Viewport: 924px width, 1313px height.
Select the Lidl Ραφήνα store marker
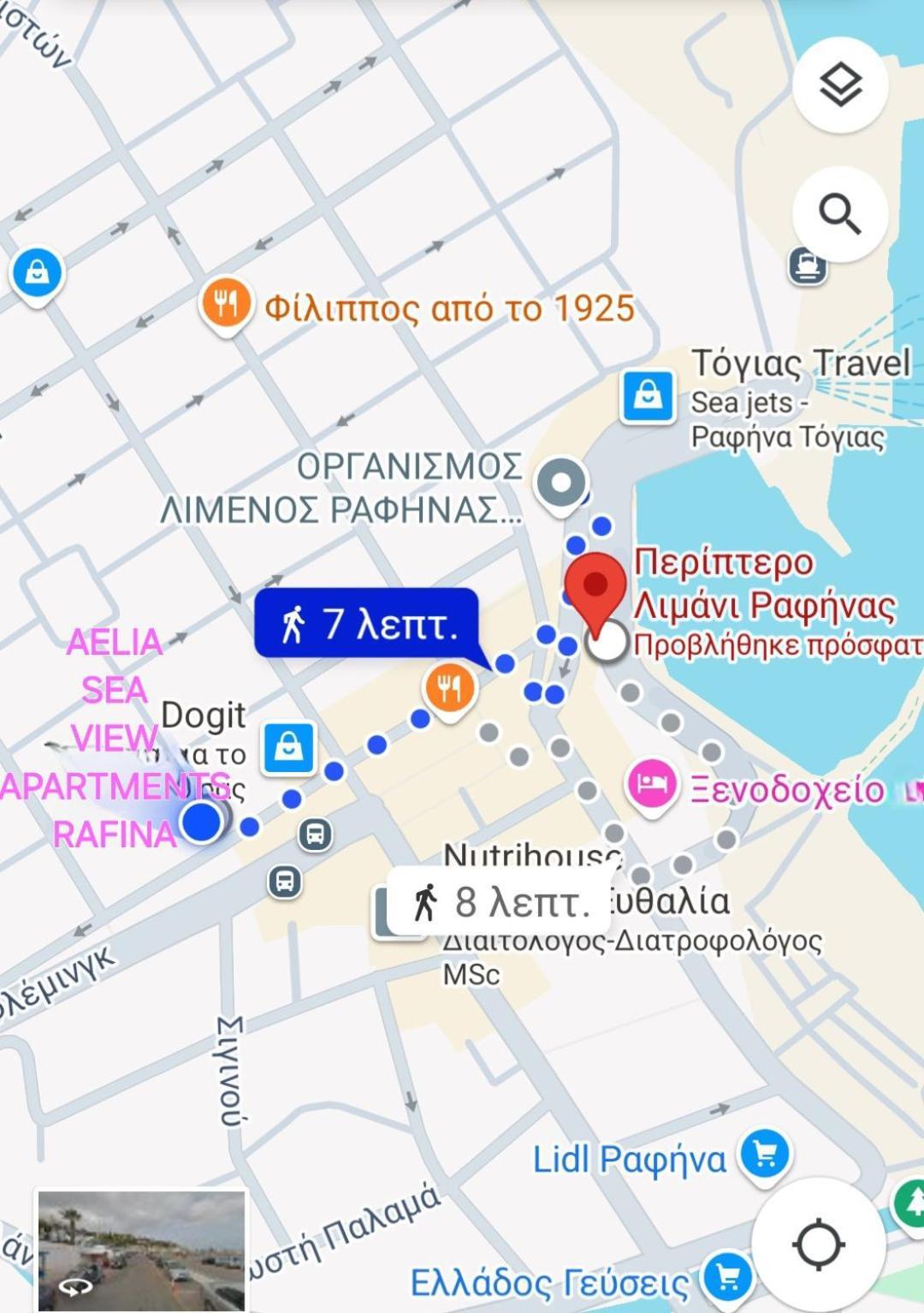(764, 1156)
